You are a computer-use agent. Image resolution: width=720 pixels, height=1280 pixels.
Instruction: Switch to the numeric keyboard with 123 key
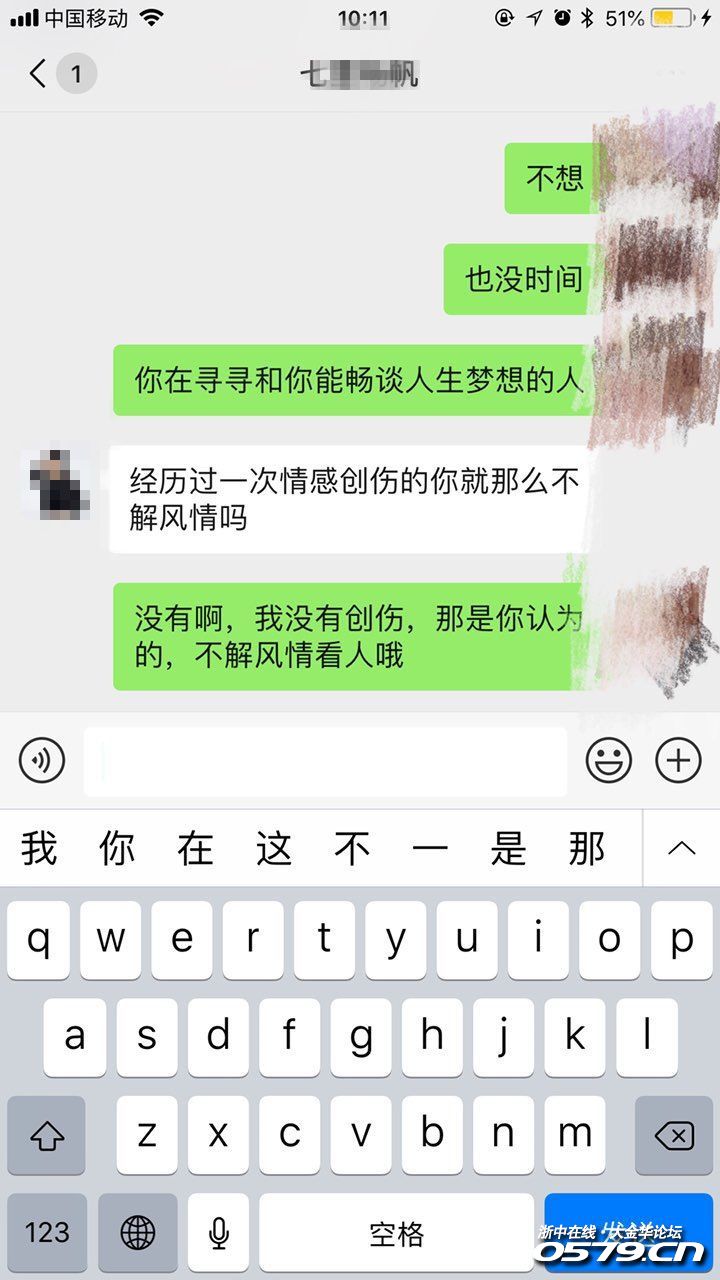tap(46, 1232)
